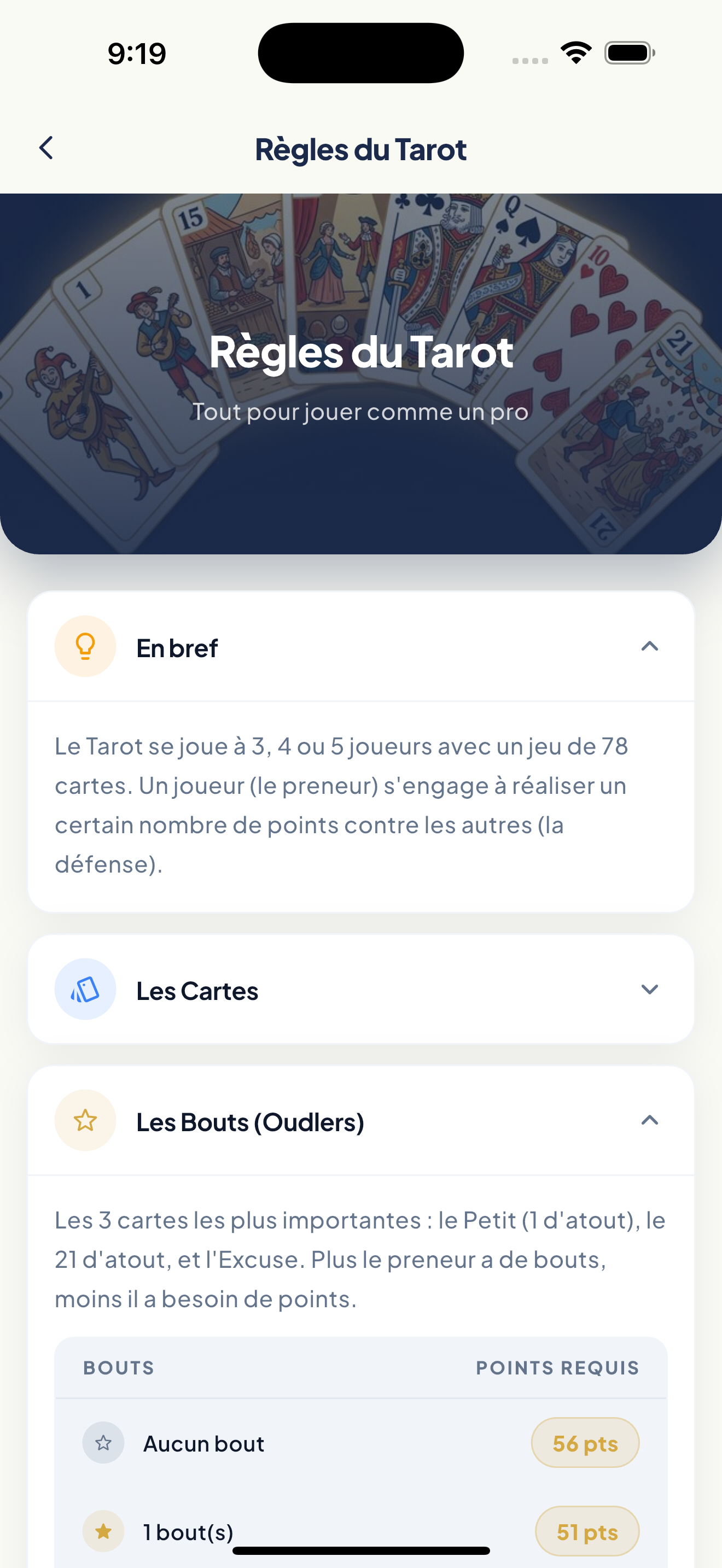The width and height of the screenshot is (722, 1568).
Task: Tap the 51 pts badge
Action: click(587, 1531)
